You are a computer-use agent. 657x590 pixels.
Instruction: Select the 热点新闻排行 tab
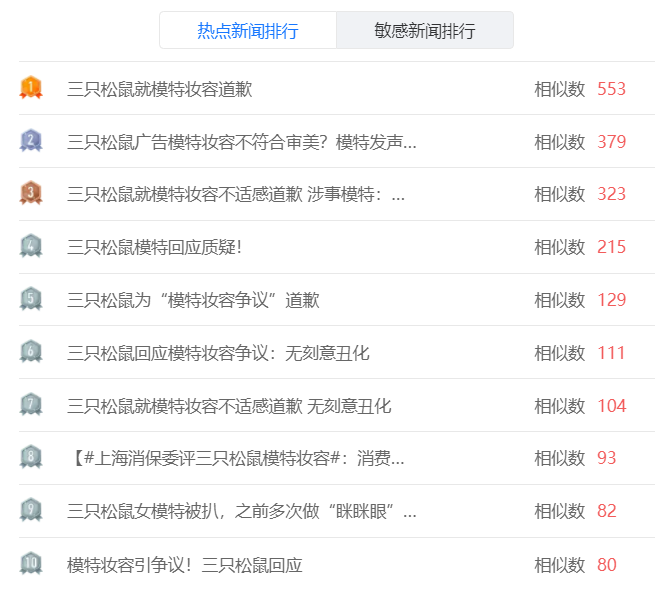247,31
